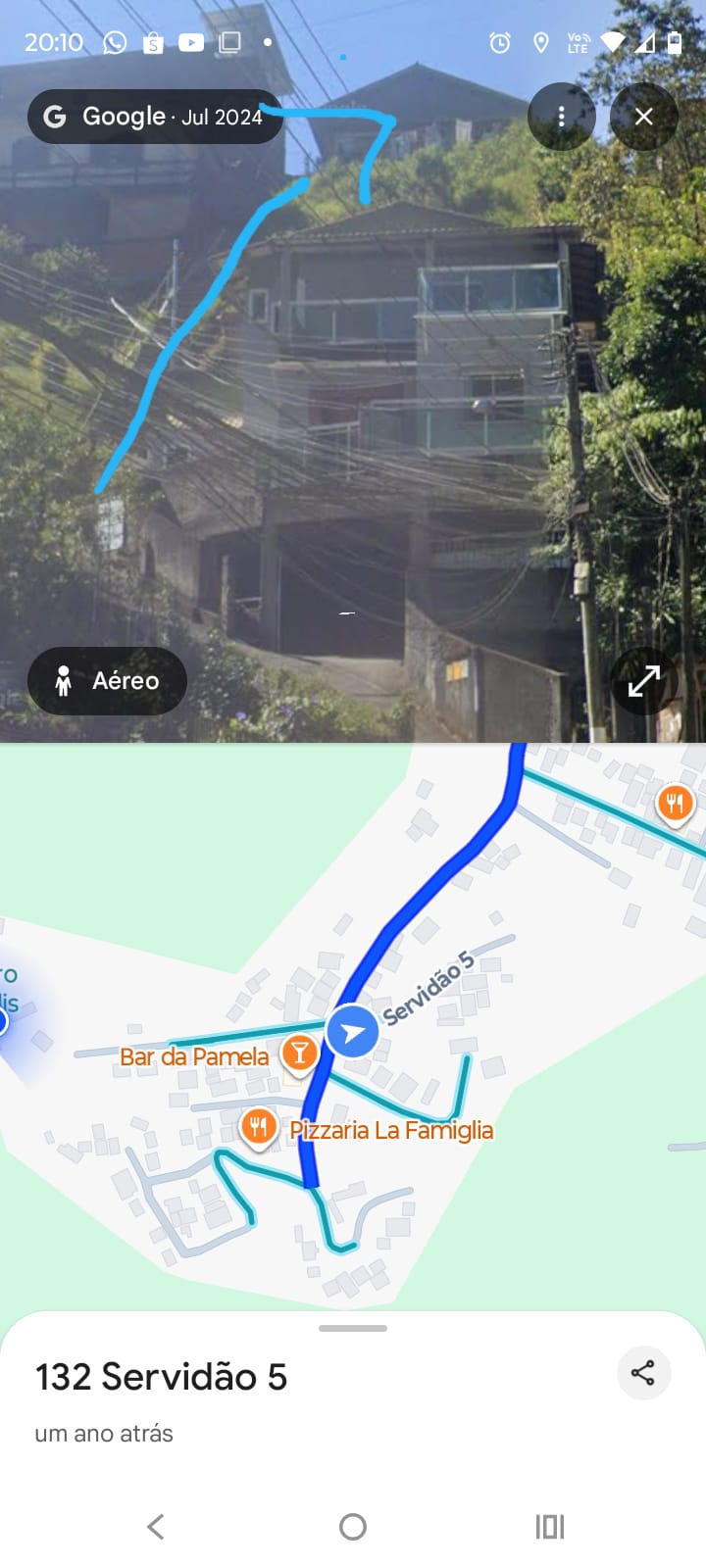Open recent apps from navigation bar
Viewport: 706px width, 1568px height.
(x=549, y=1526)
